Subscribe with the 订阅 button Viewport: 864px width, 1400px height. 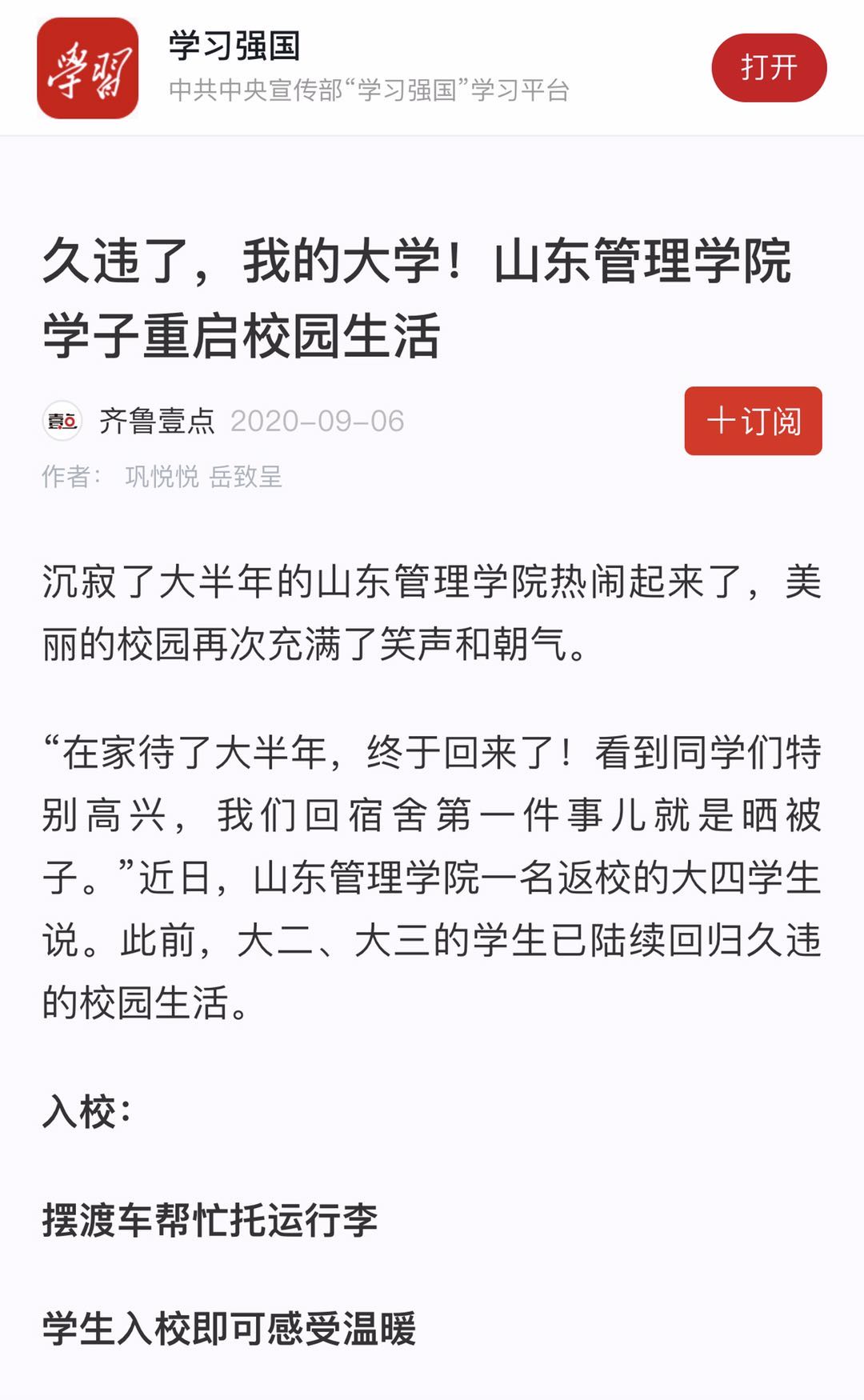753,421
